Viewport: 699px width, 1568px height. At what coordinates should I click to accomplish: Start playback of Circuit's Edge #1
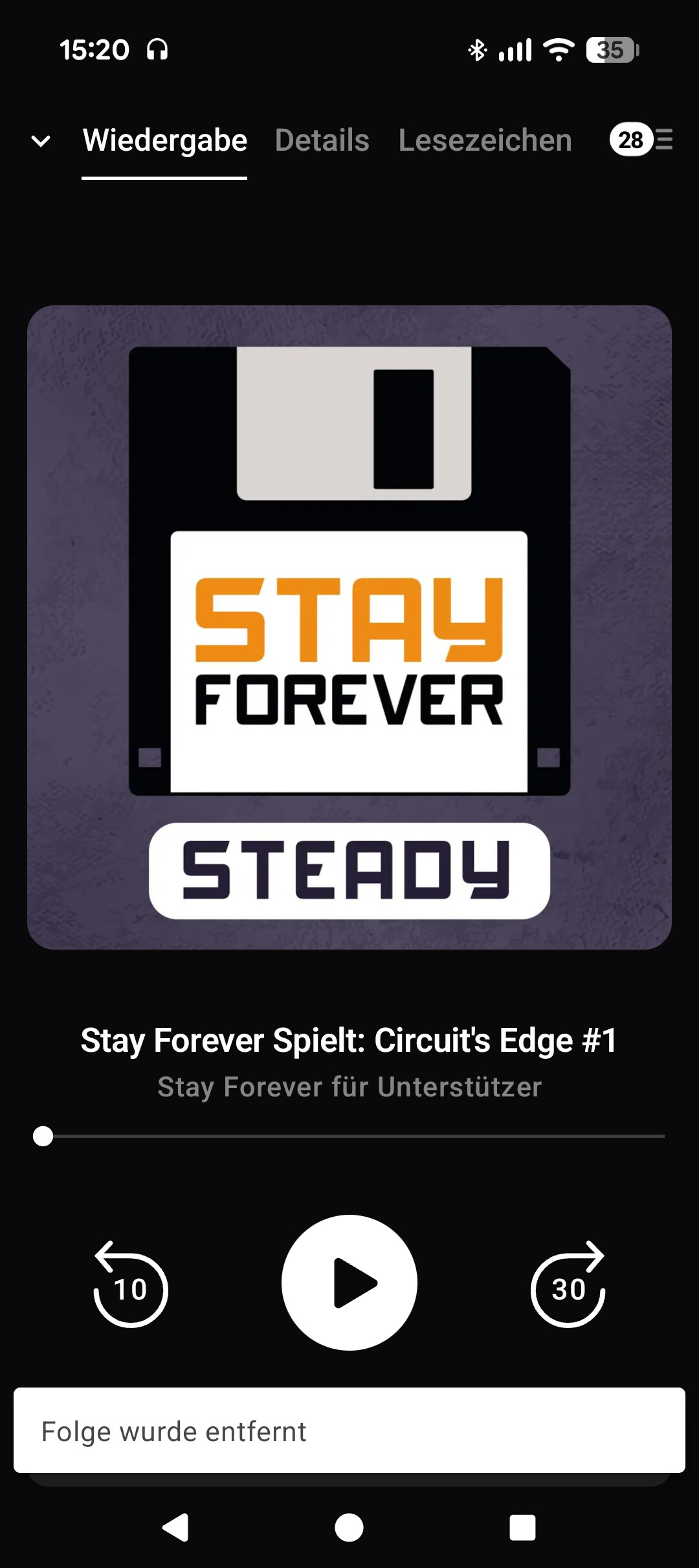349,1282
